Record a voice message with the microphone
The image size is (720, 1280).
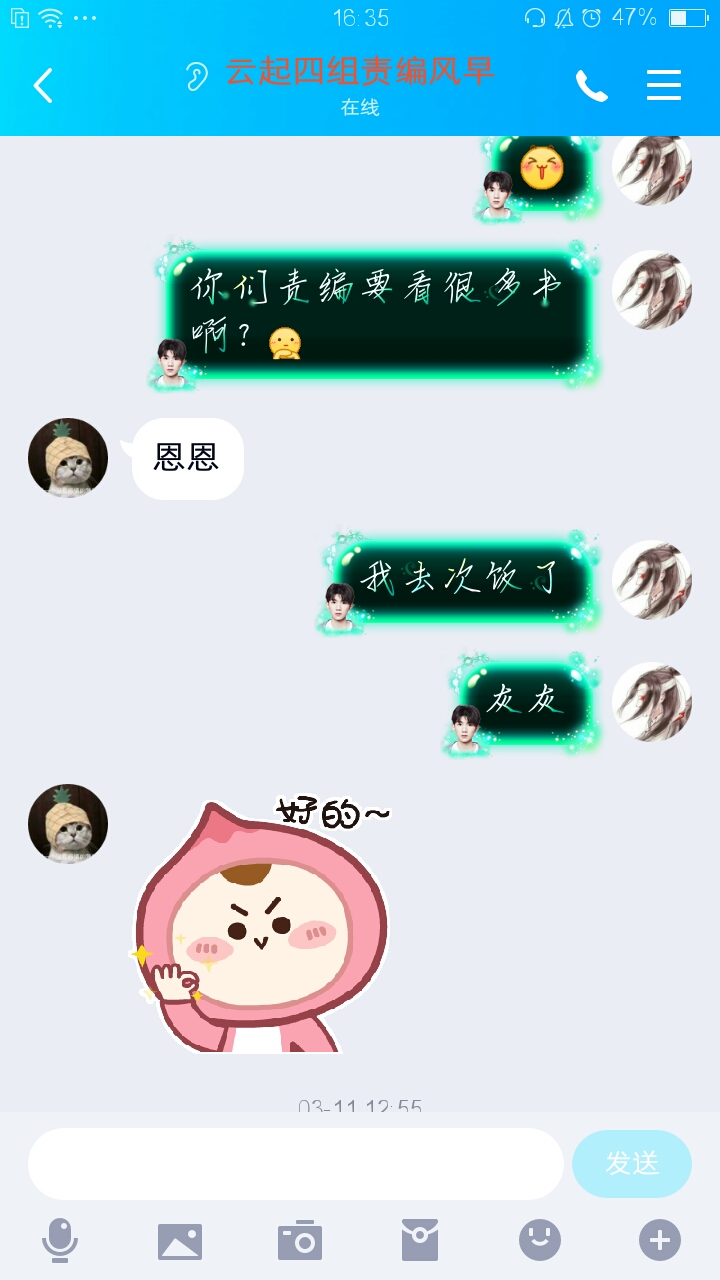tap(60, 1240)
